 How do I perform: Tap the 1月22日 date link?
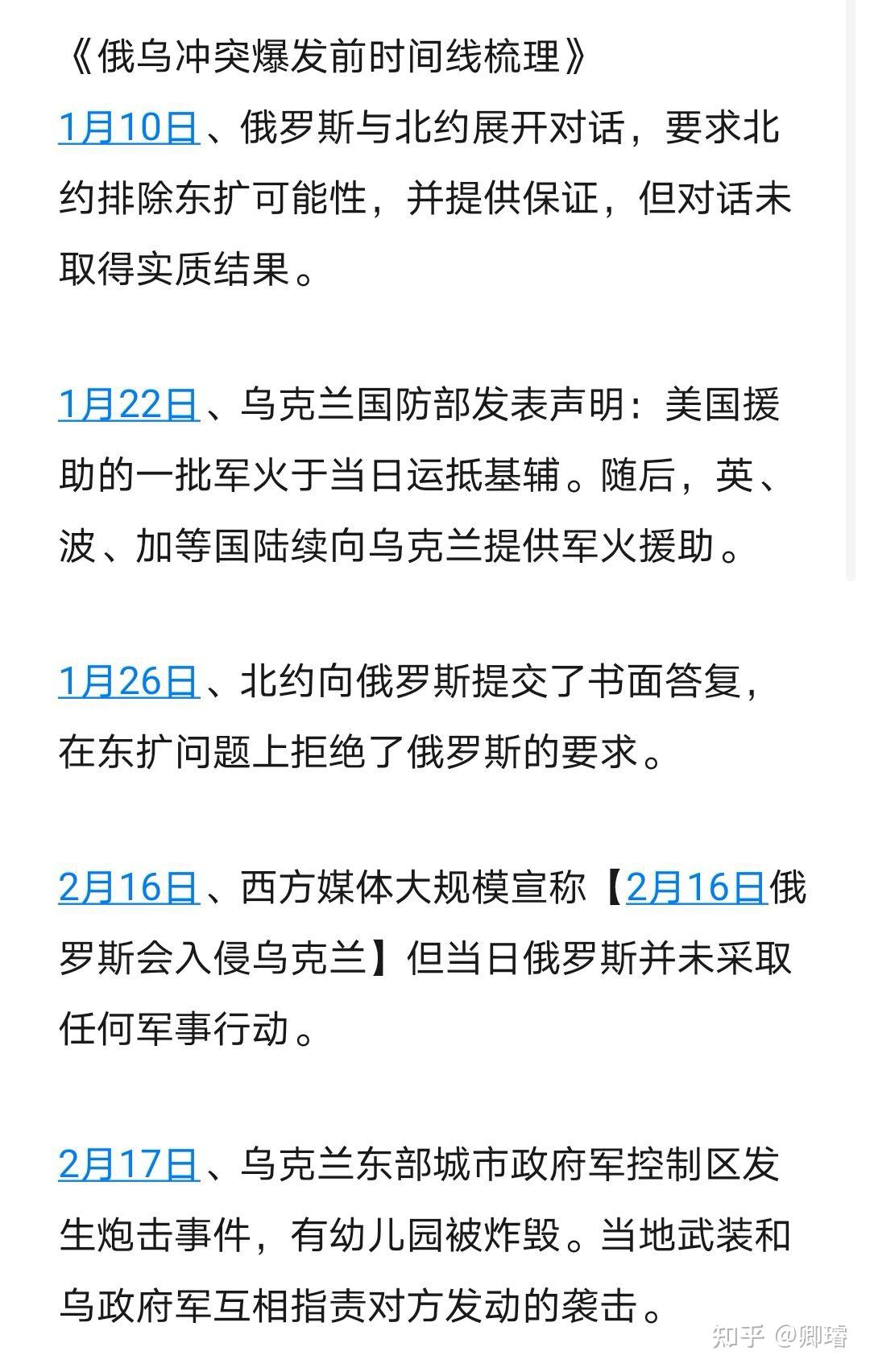129,404
